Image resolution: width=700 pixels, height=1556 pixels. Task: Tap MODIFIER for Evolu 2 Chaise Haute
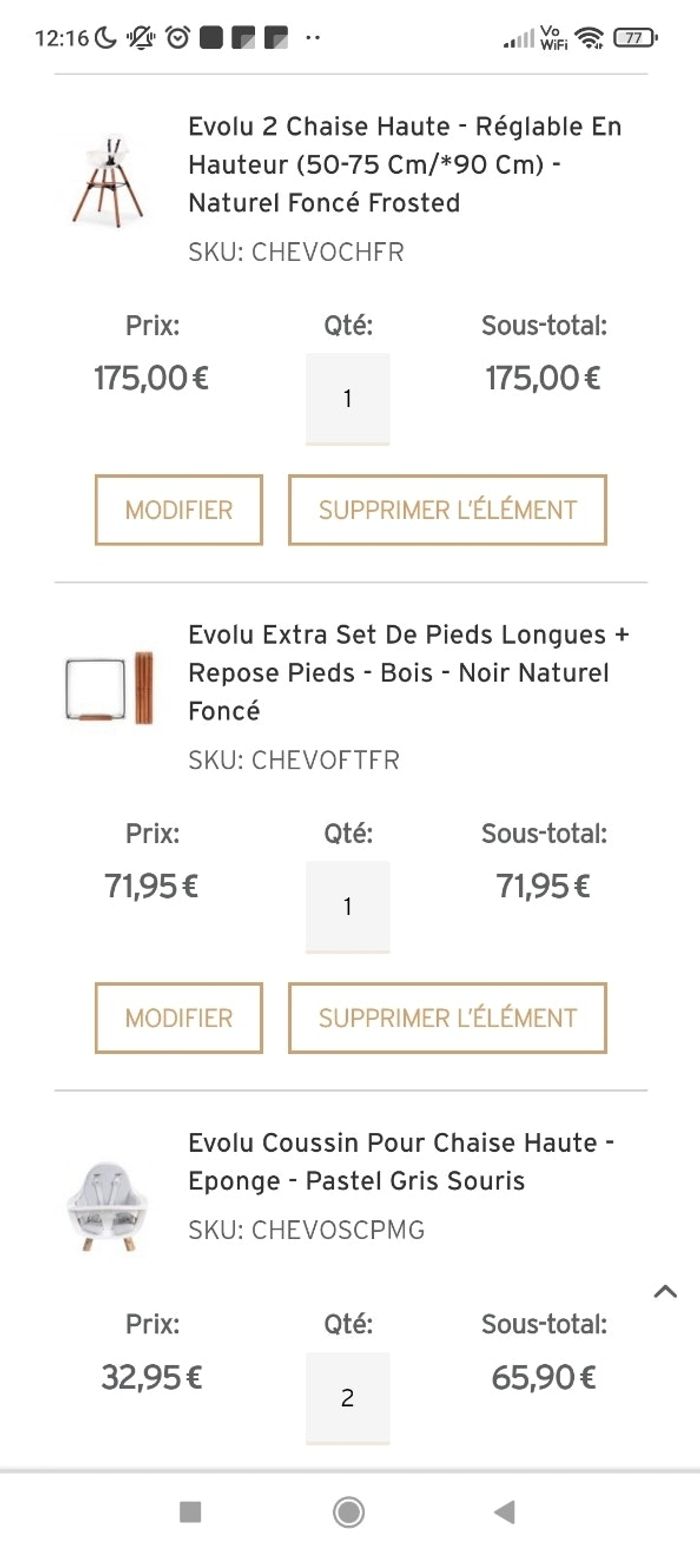point(178,510)
